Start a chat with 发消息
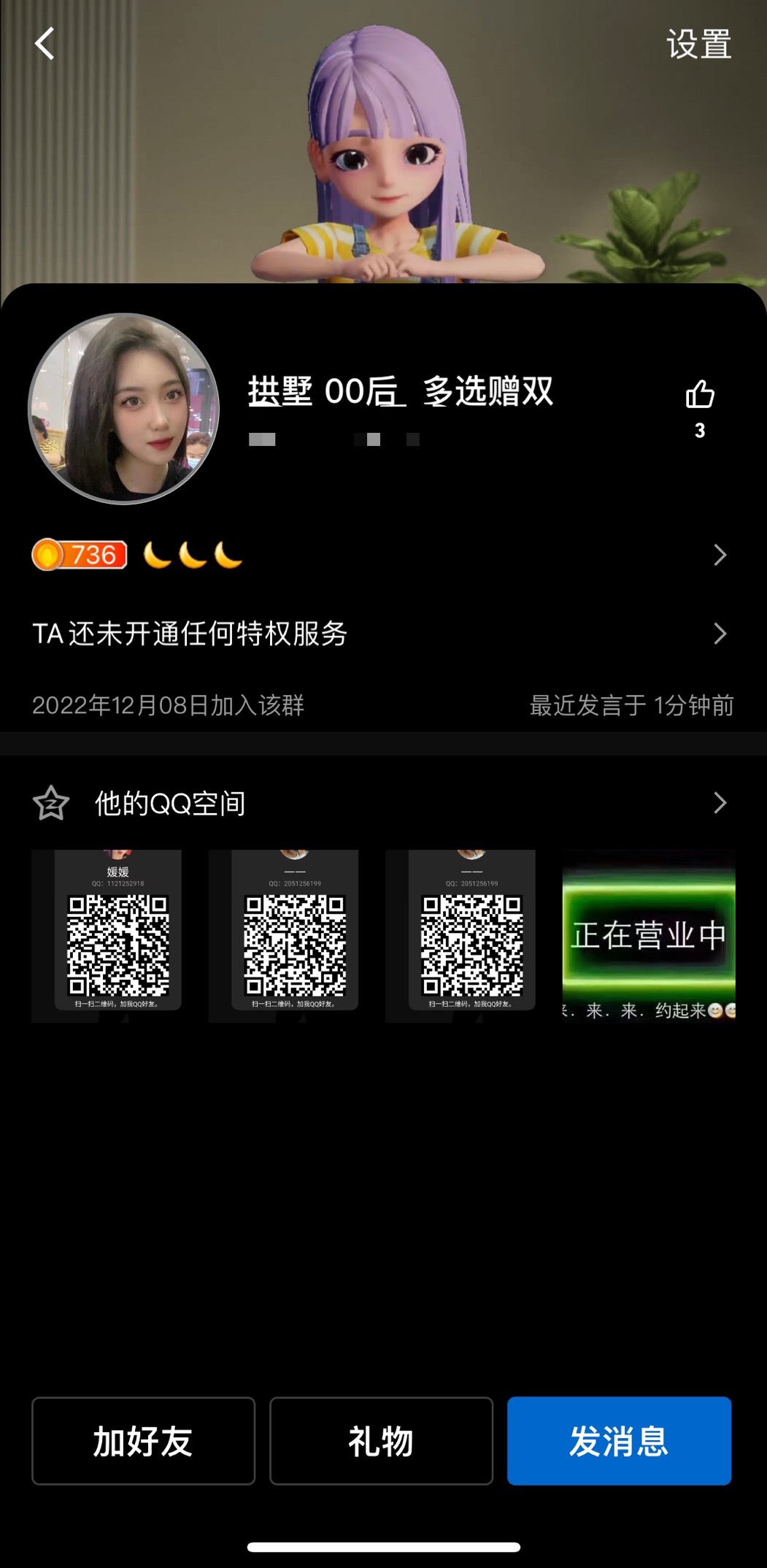767x1568 pixels. (619, 1441)
